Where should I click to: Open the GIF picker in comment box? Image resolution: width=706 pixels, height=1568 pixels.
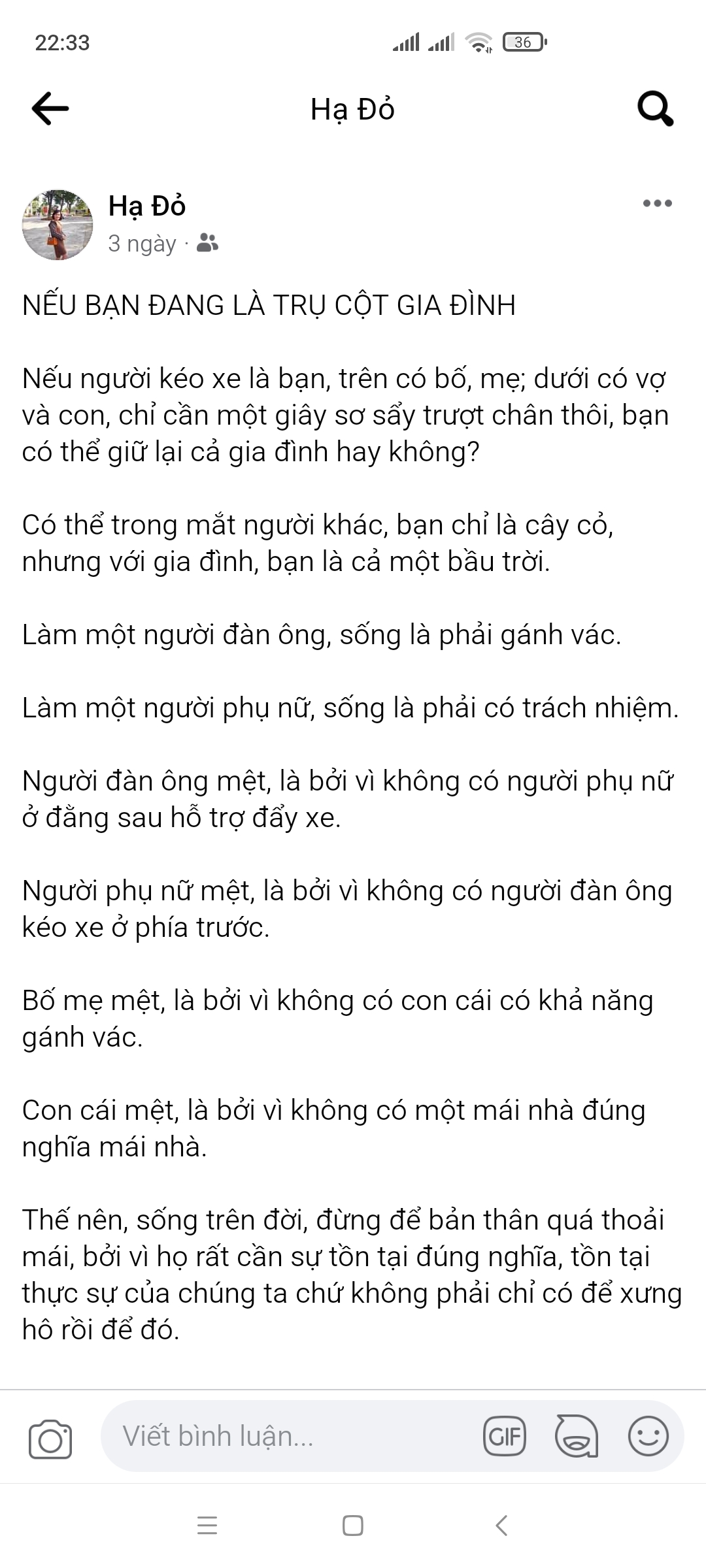click(x=504, y=1436)
